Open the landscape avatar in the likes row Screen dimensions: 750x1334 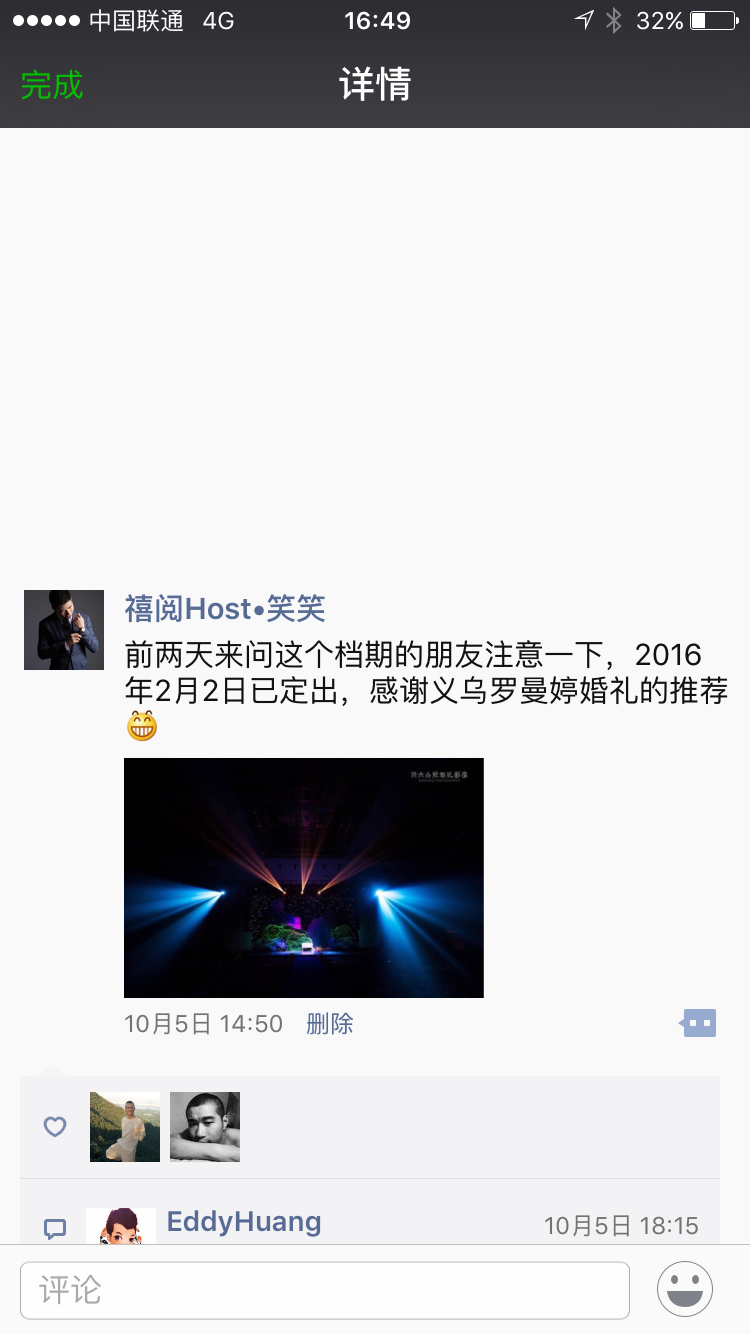click(x=125, y=1127)
